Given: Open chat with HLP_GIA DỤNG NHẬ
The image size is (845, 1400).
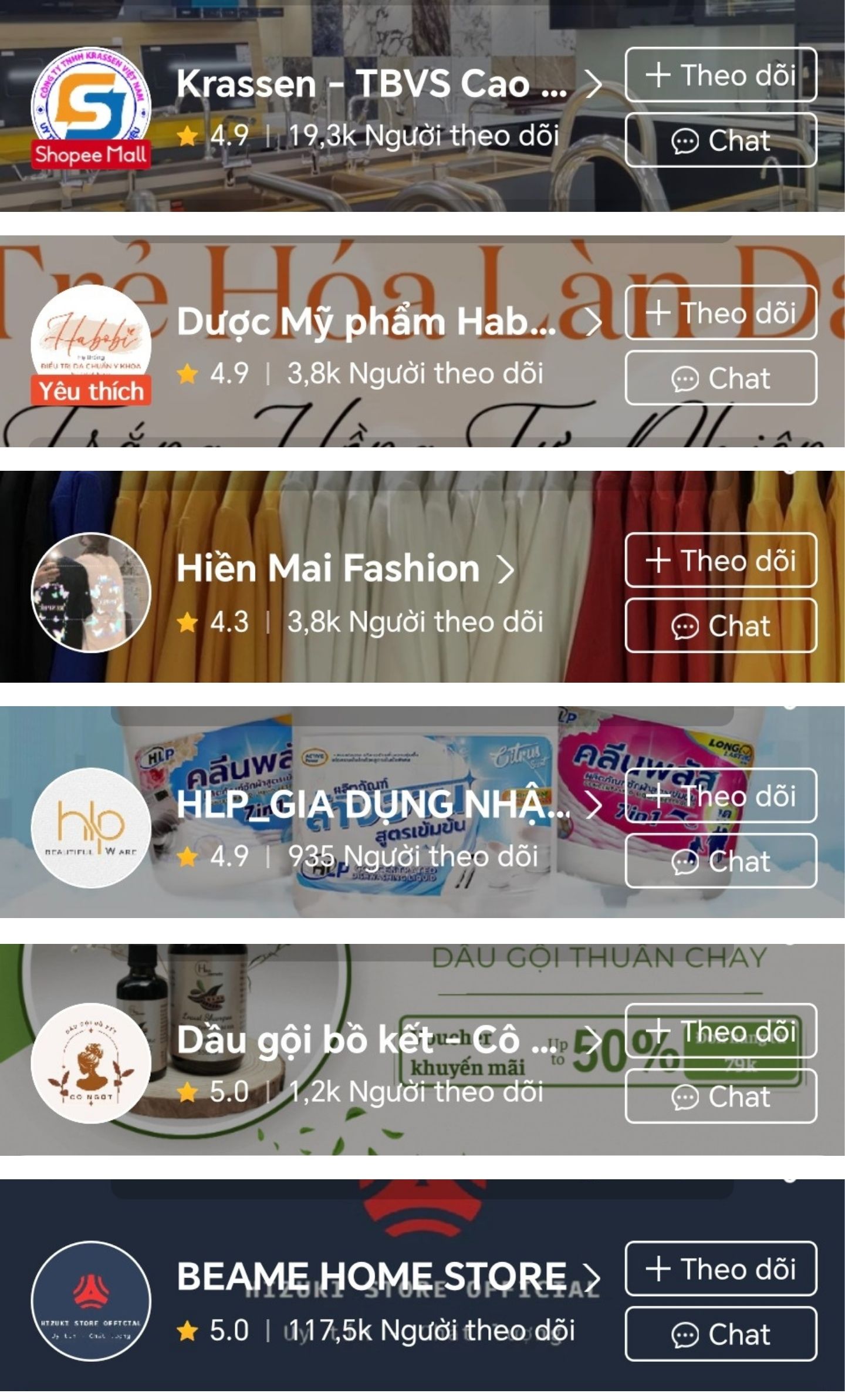Looking at the screenshot, I should click(721, 861).
